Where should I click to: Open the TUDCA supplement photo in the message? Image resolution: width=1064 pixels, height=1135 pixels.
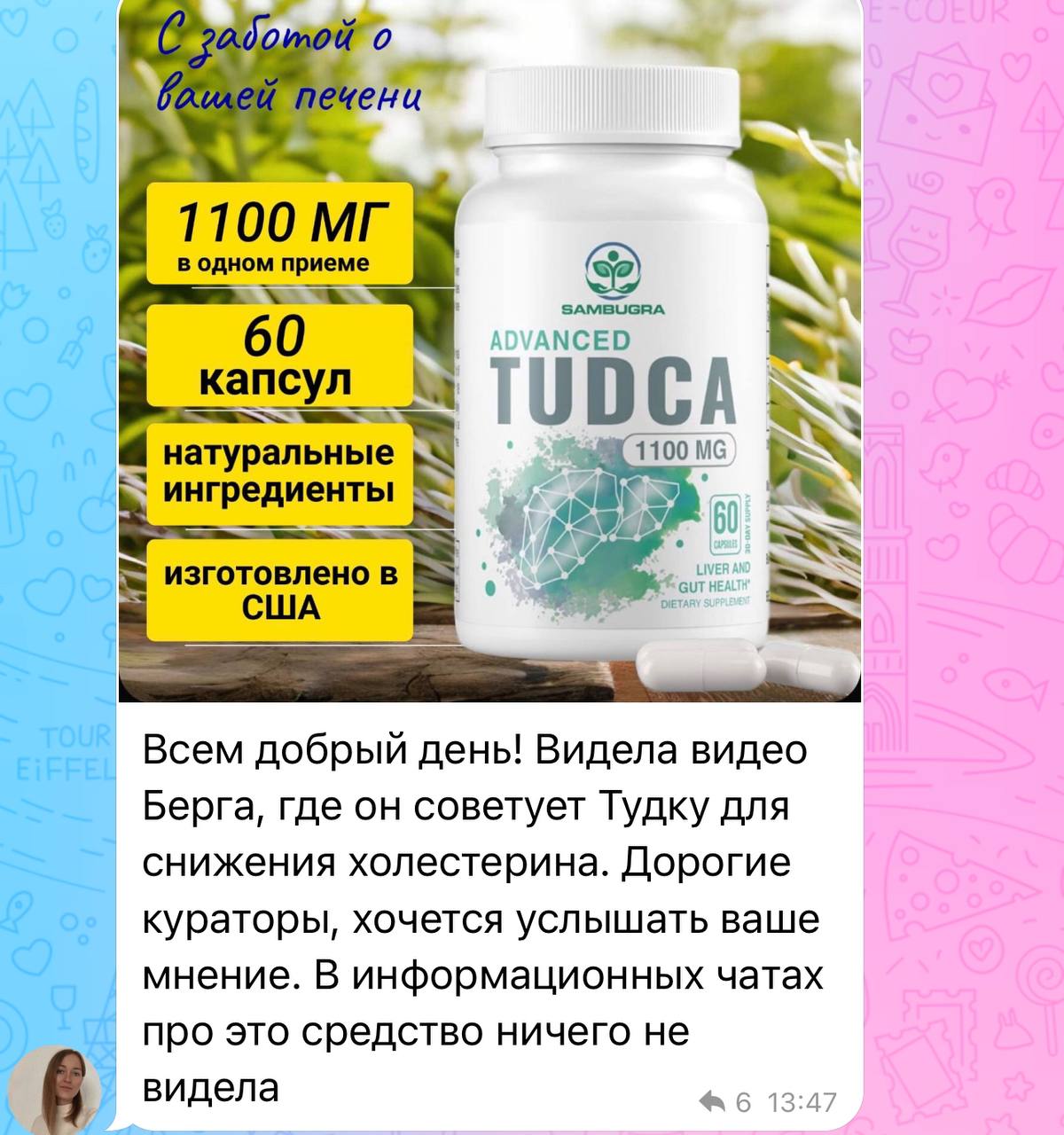coord(489,355)
